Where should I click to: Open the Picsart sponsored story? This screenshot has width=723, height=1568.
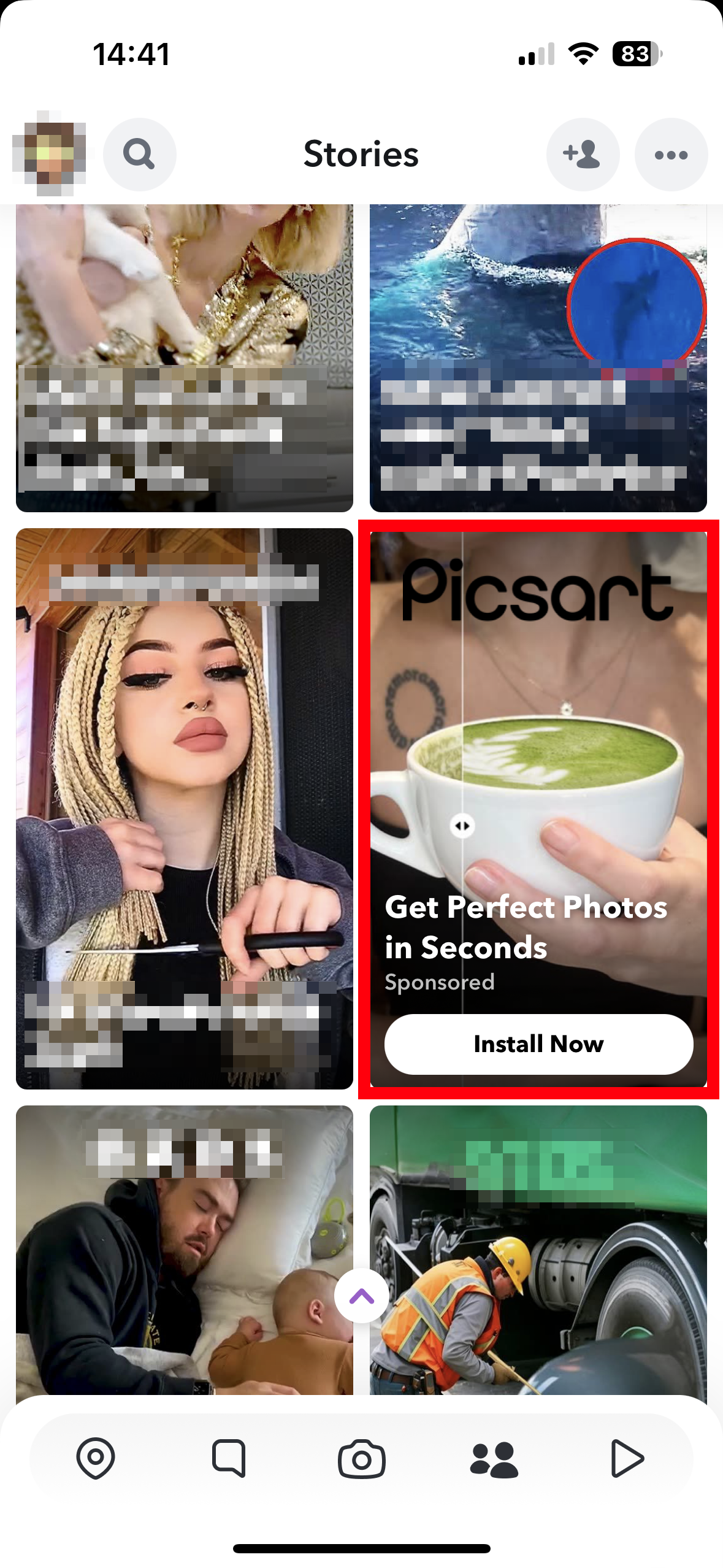tap(538, 736)
